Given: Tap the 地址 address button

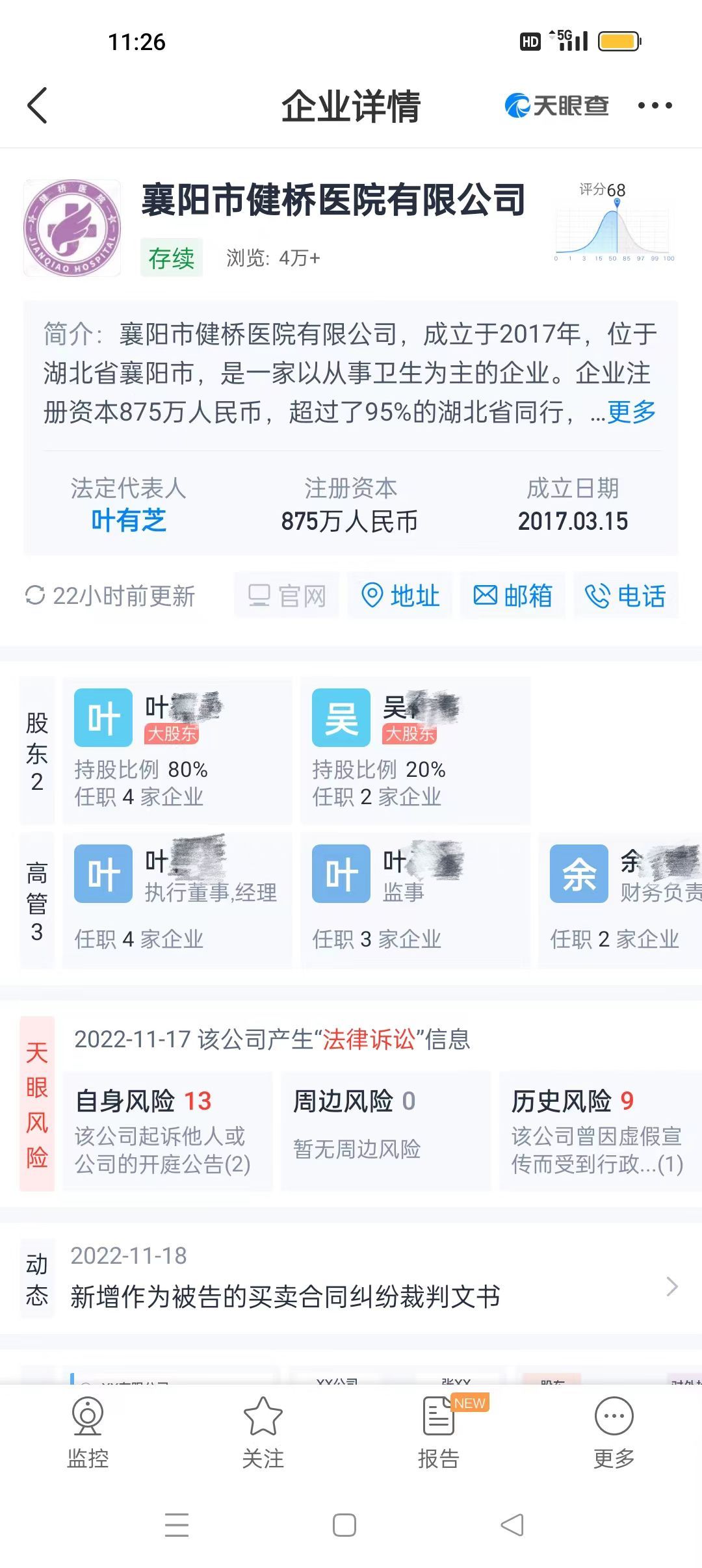Looking at the screenshot, I should [400, 595].
